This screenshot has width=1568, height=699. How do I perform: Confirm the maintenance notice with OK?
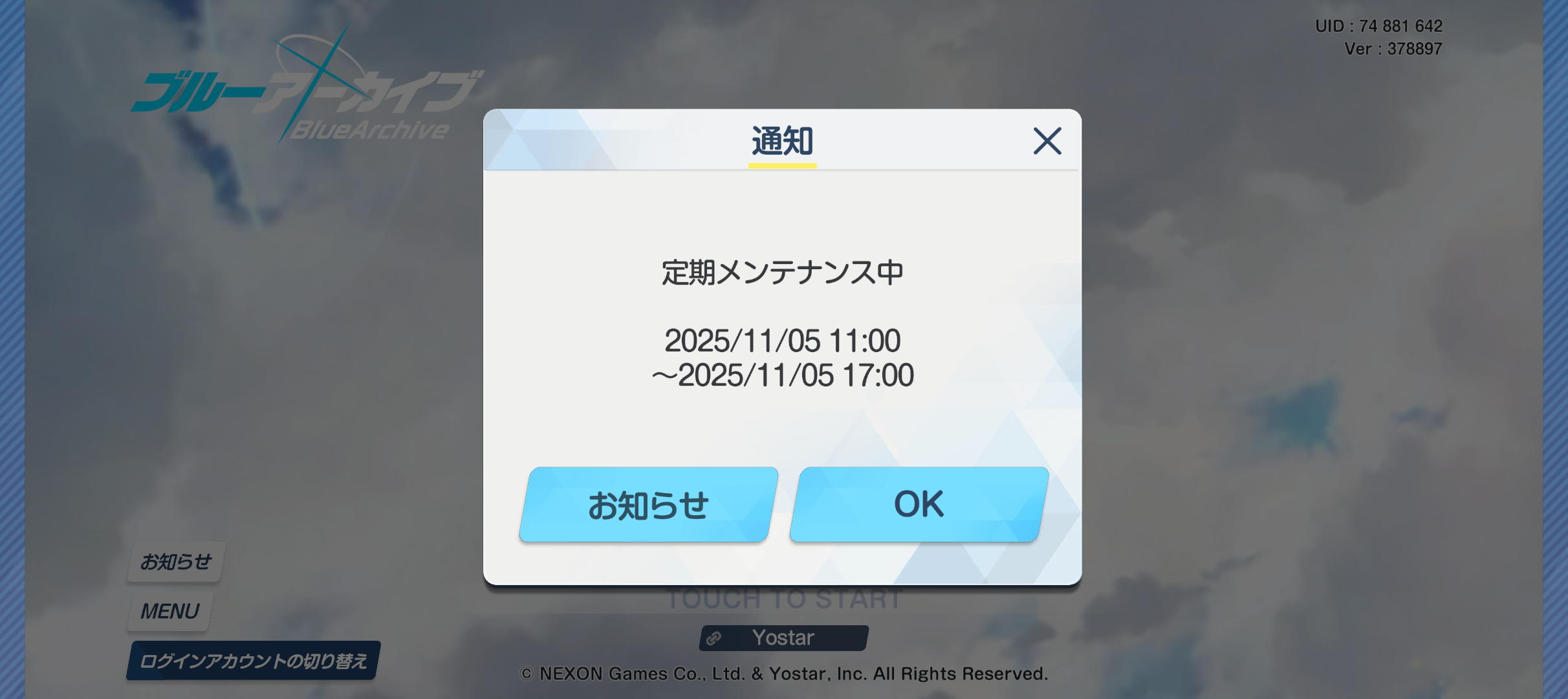click(x=919, y=505)
